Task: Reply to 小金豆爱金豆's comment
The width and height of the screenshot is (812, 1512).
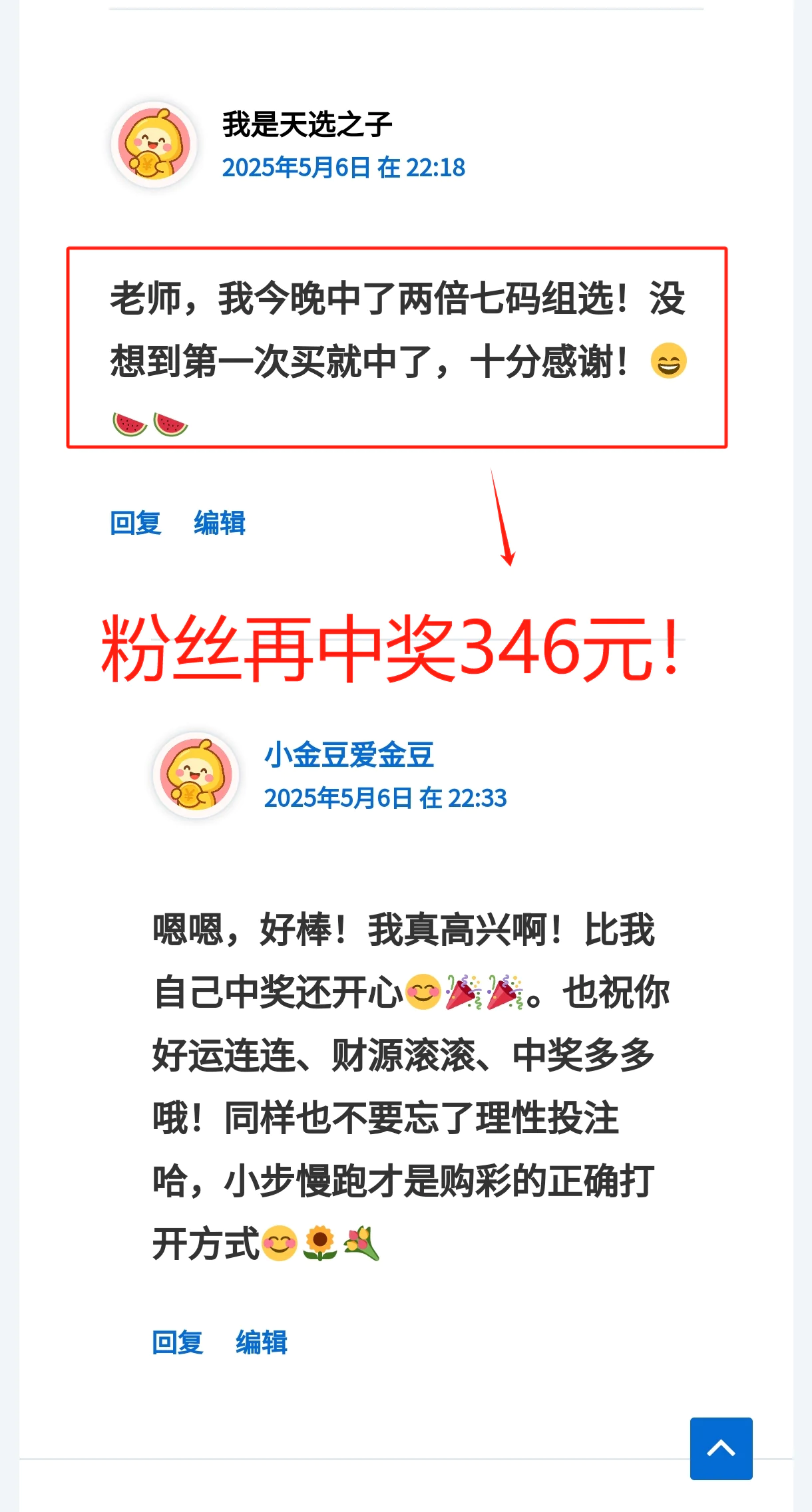Action: [x=178, y=1342]
